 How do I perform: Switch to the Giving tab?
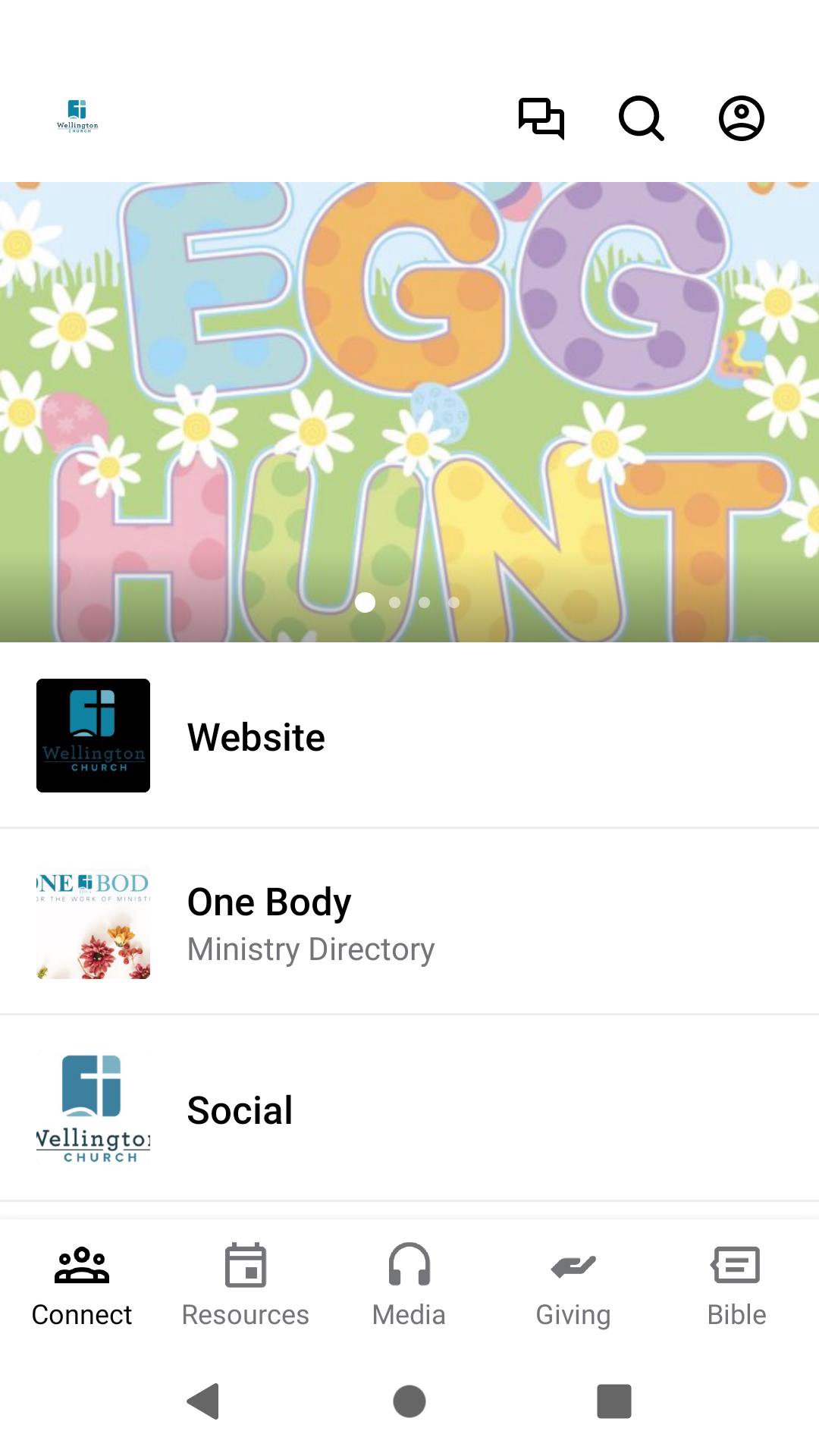point(573,1285)
